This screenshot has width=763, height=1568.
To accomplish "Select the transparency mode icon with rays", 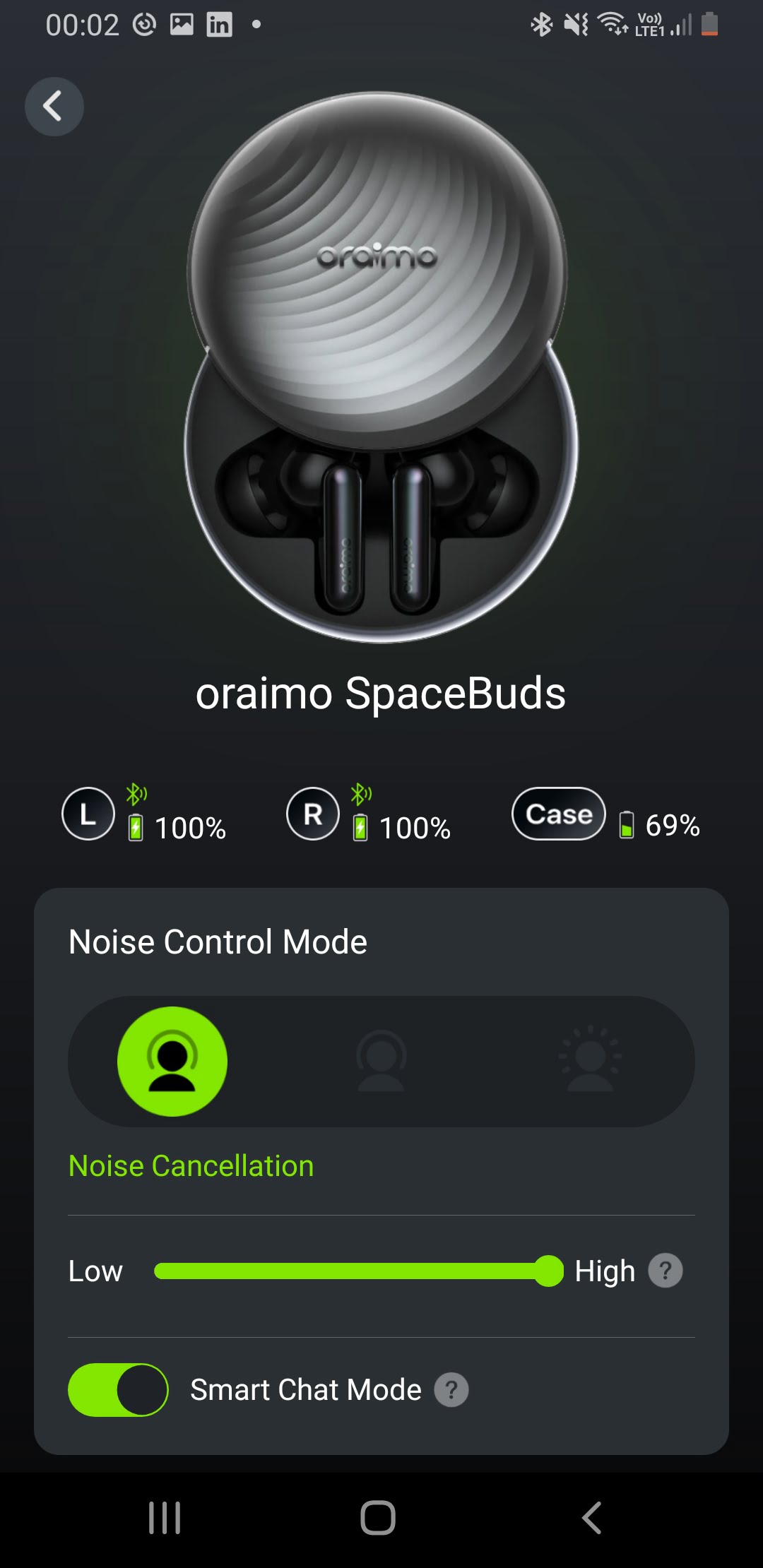I will (590, 1061).
